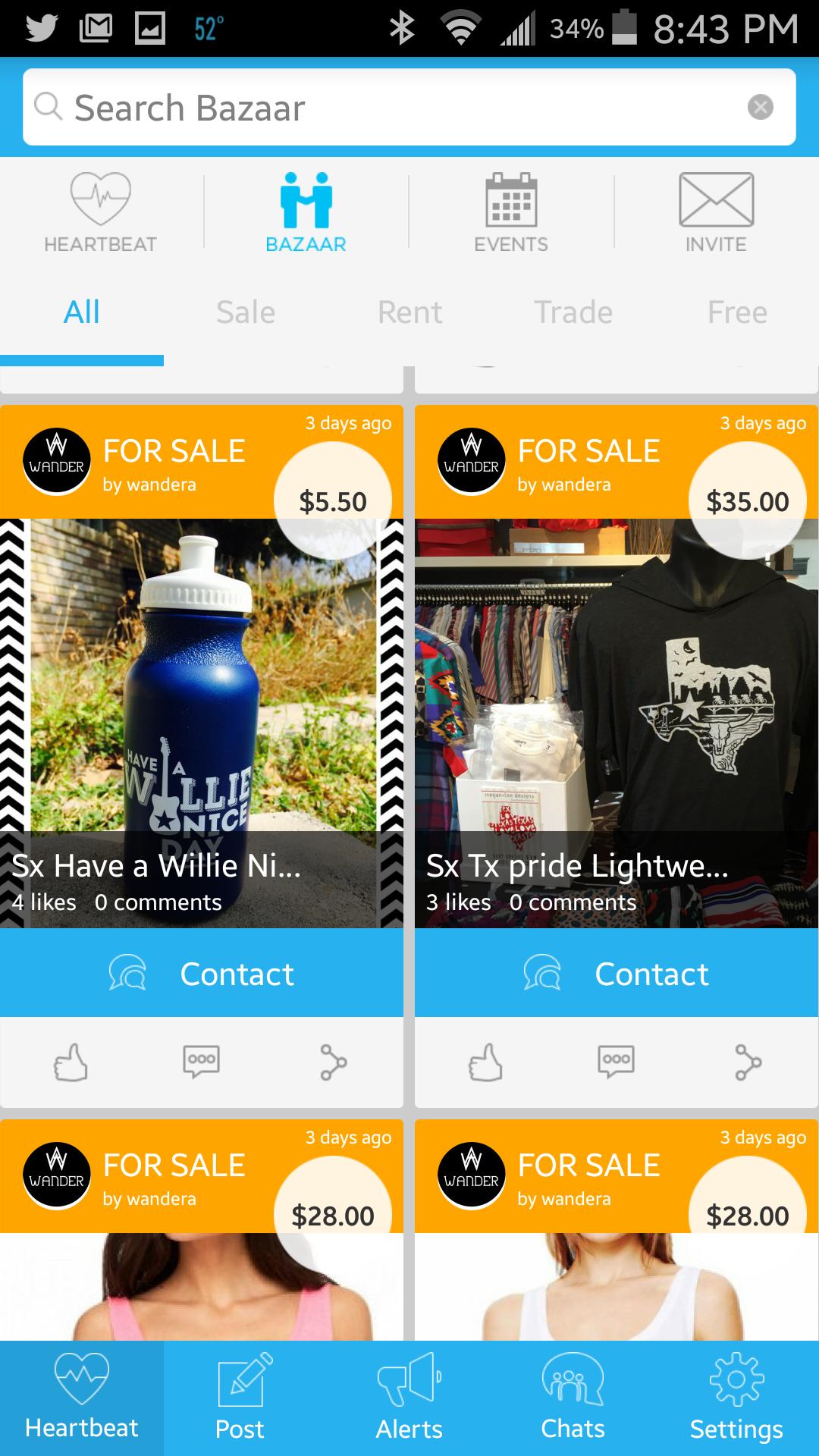Open the Chats tab

pos(573,1398)
